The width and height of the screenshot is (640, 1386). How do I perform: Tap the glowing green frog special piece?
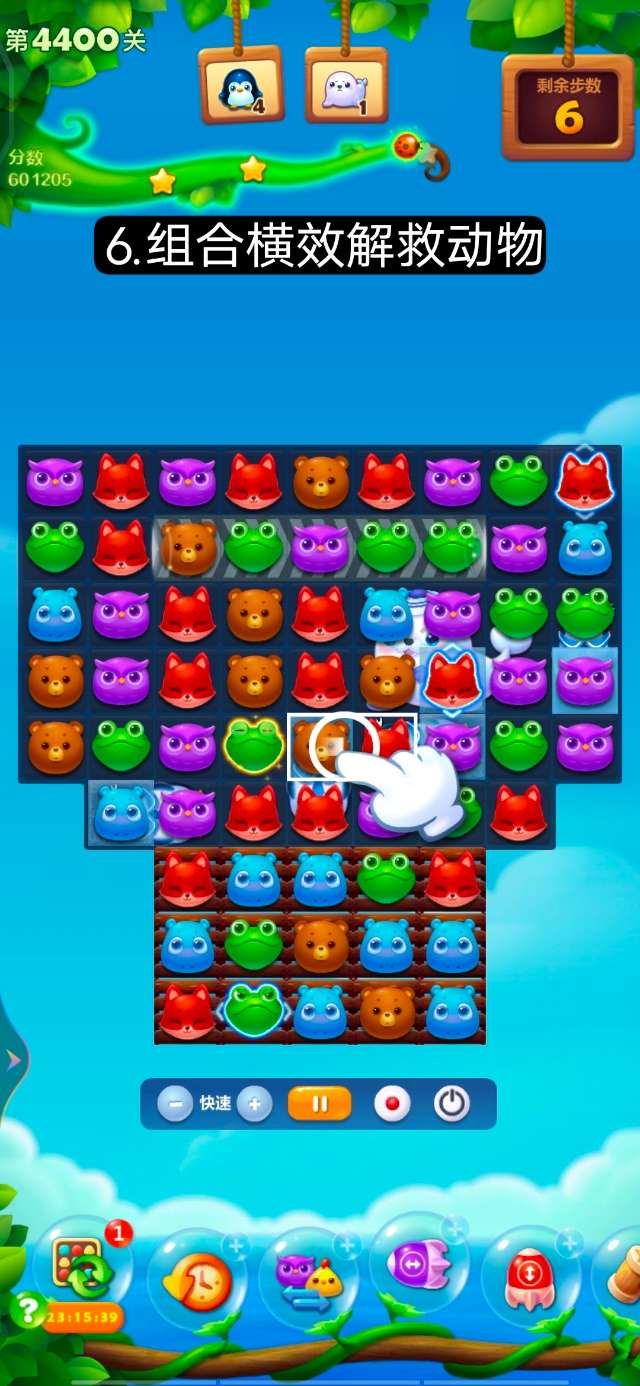(253, 745)
